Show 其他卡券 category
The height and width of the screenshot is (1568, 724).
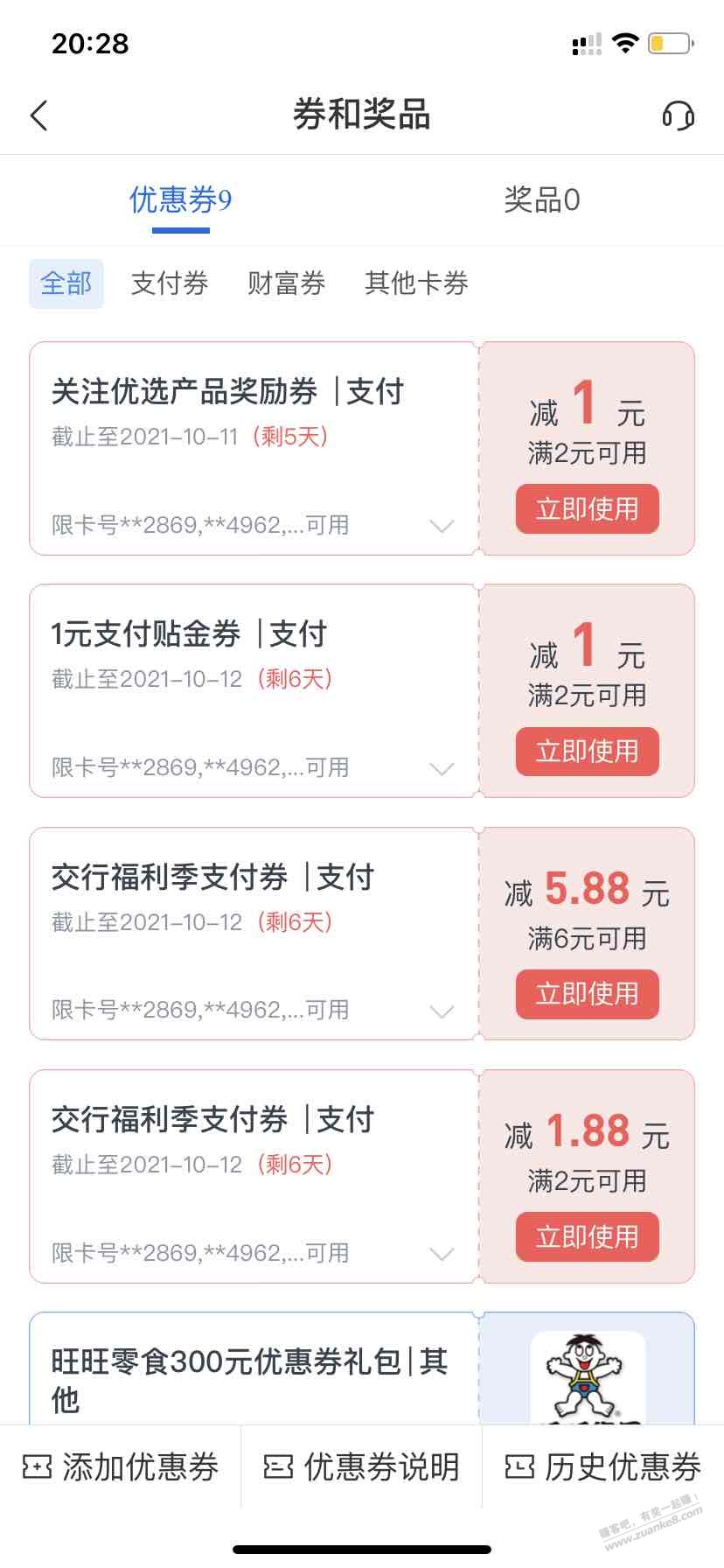[x=416, y=283]
